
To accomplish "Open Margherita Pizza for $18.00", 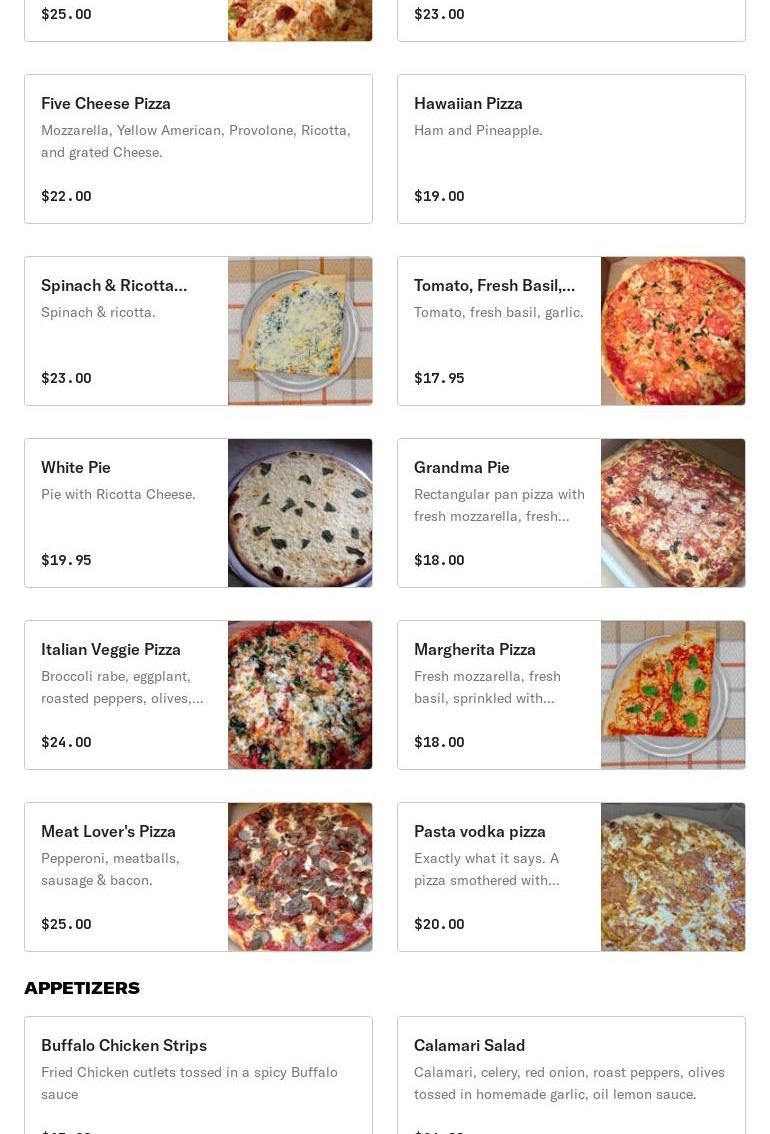I will point(571,695).
